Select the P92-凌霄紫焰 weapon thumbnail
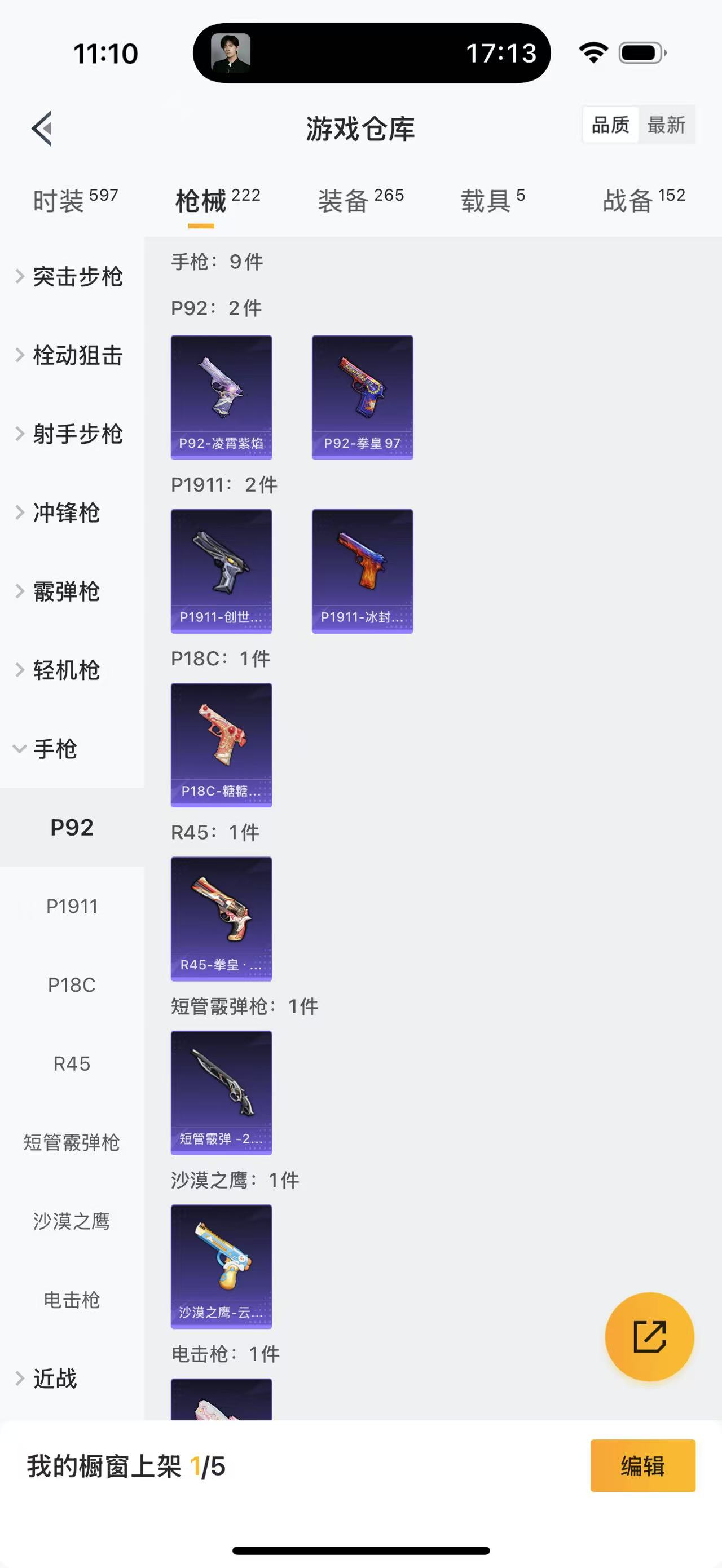722x1568 pixels. tap(222, 396)
